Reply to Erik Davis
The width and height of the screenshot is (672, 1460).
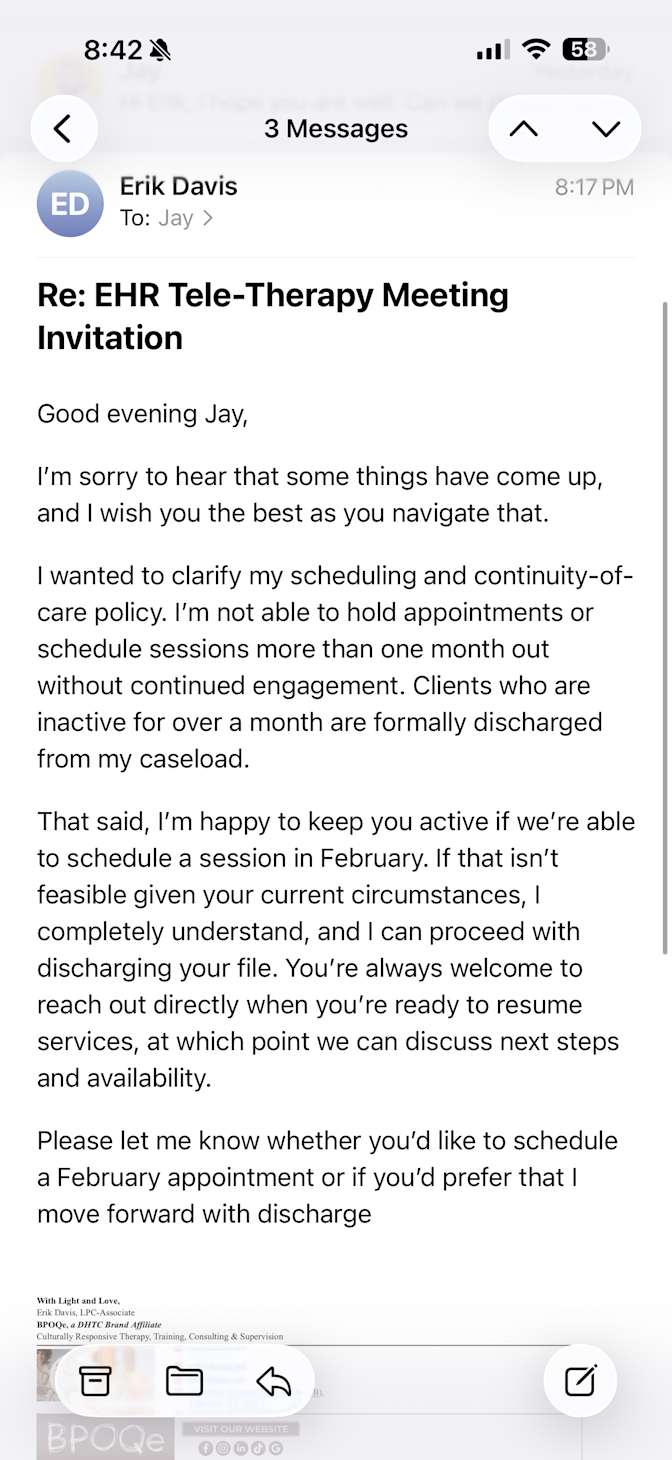273,1381
